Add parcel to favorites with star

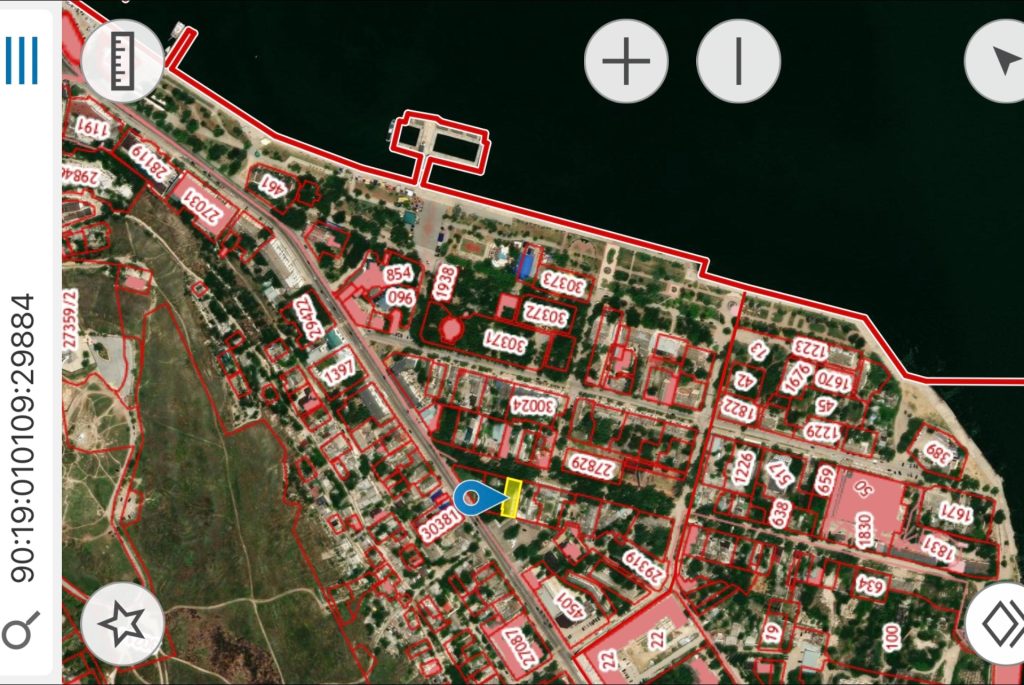point(122,624)
